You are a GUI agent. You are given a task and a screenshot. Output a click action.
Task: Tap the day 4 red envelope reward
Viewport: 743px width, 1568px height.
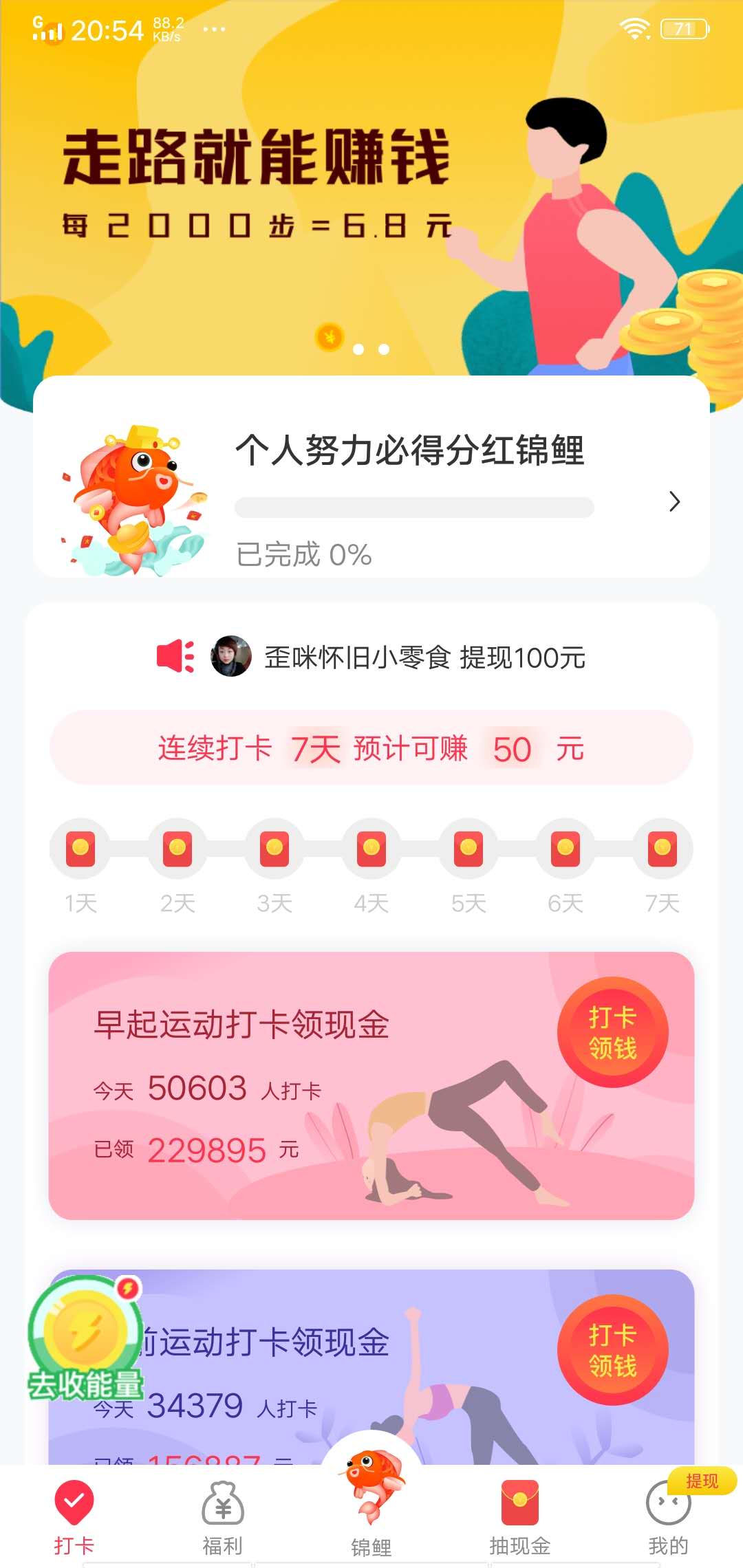[x=371, y=847]
